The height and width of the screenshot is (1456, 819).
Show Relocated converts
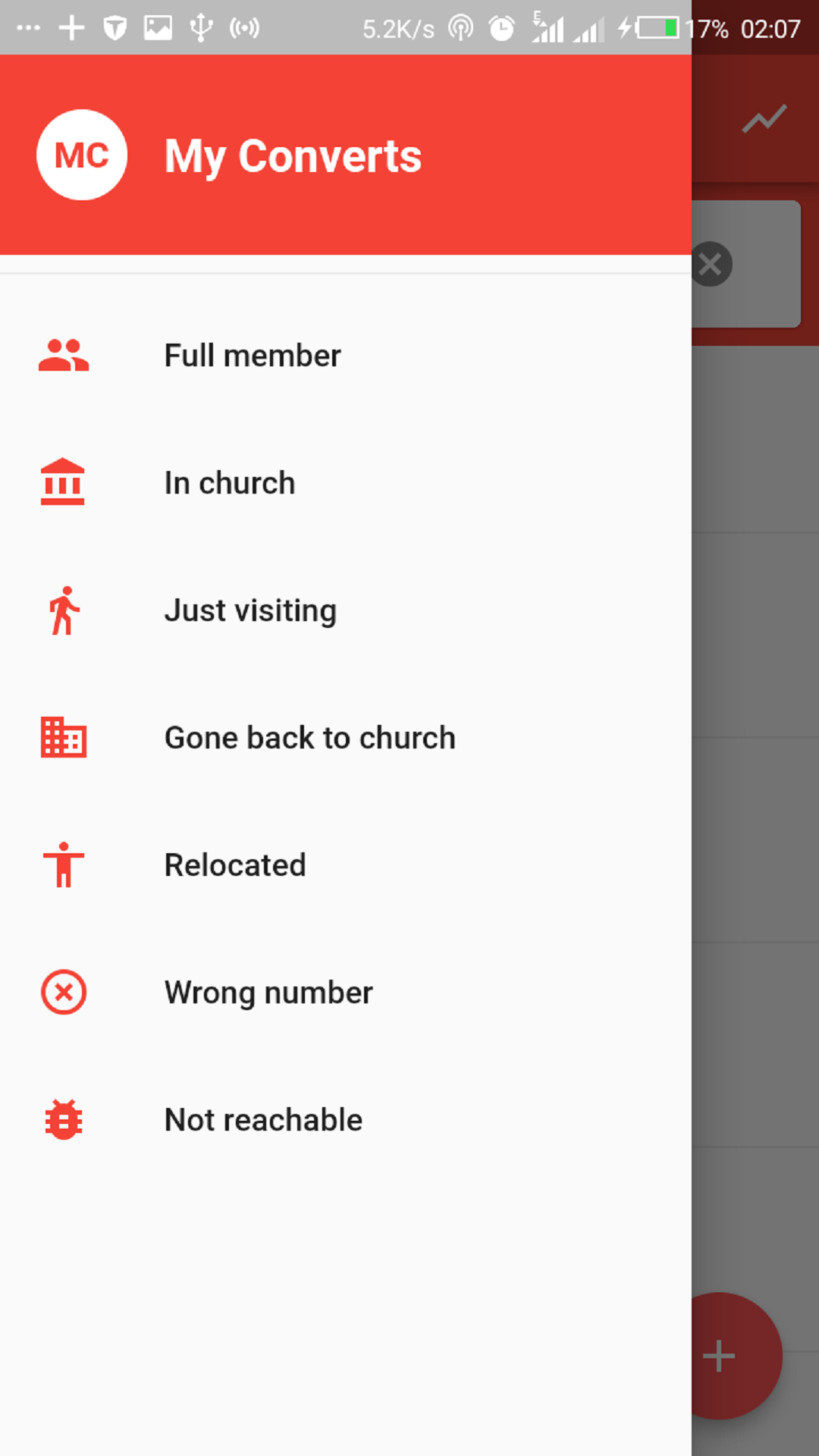(346, 865)
